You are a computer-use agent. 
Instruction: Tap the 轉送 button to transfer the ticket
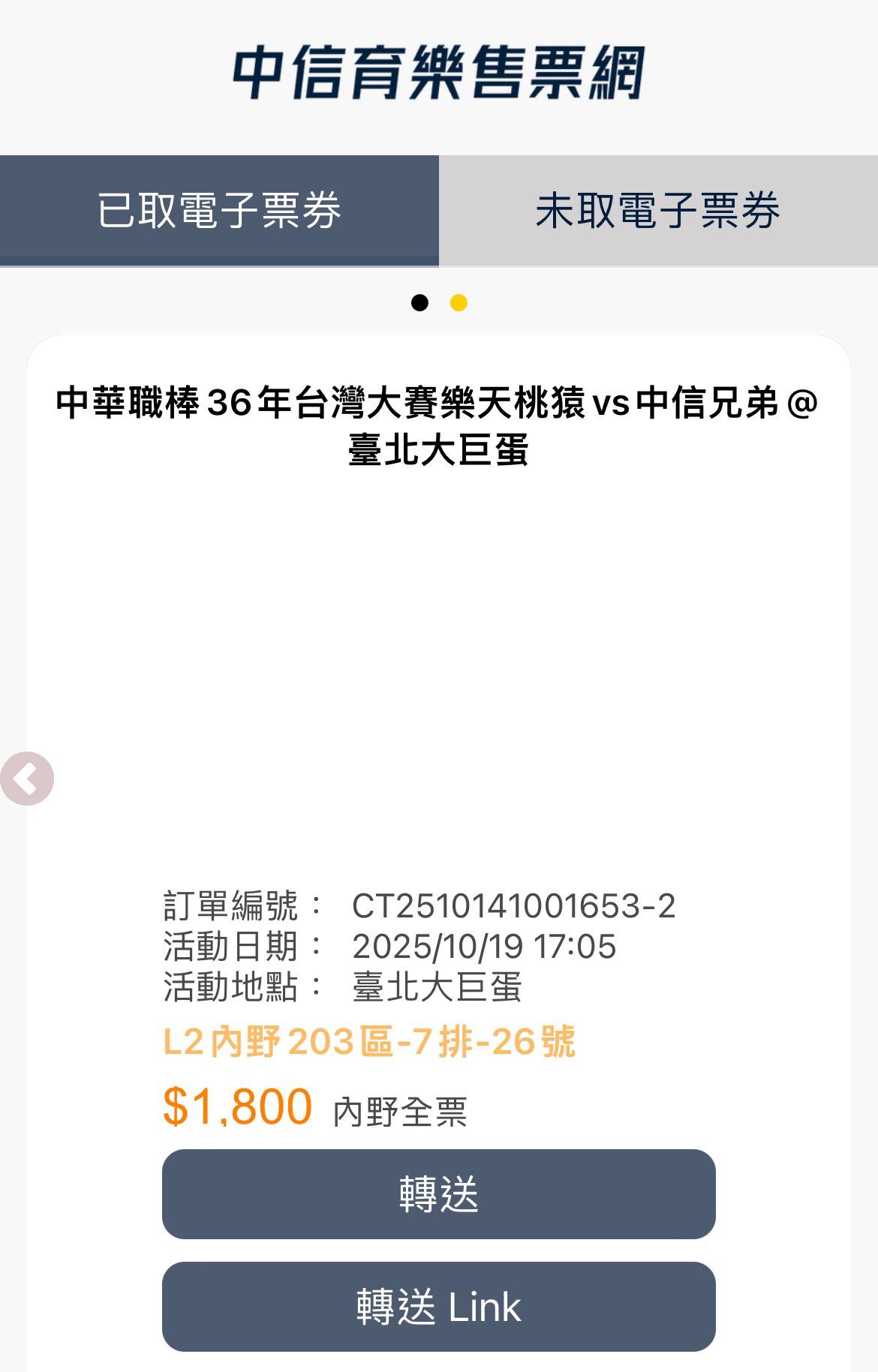438,1193
